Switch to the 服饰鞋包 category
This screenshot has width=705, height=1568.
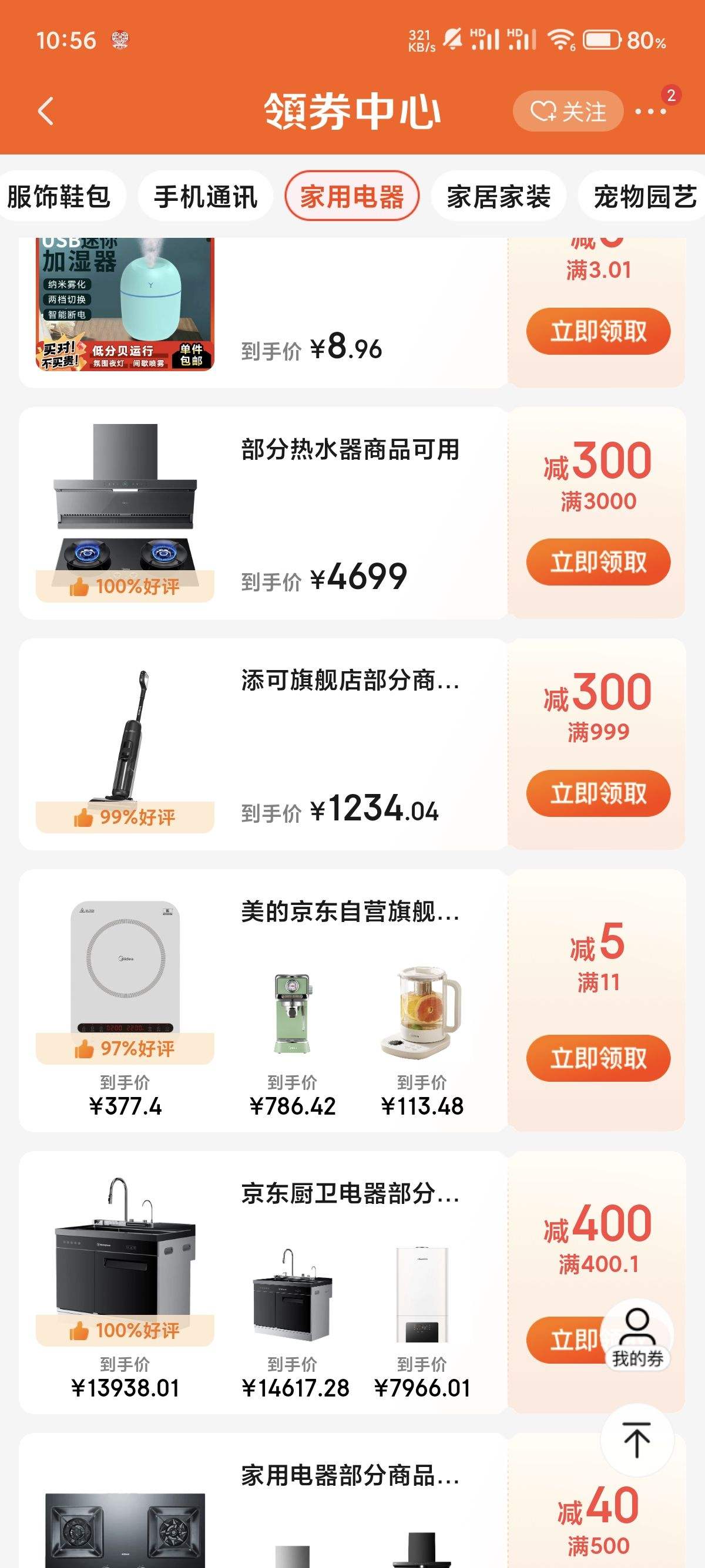(59, 197)
